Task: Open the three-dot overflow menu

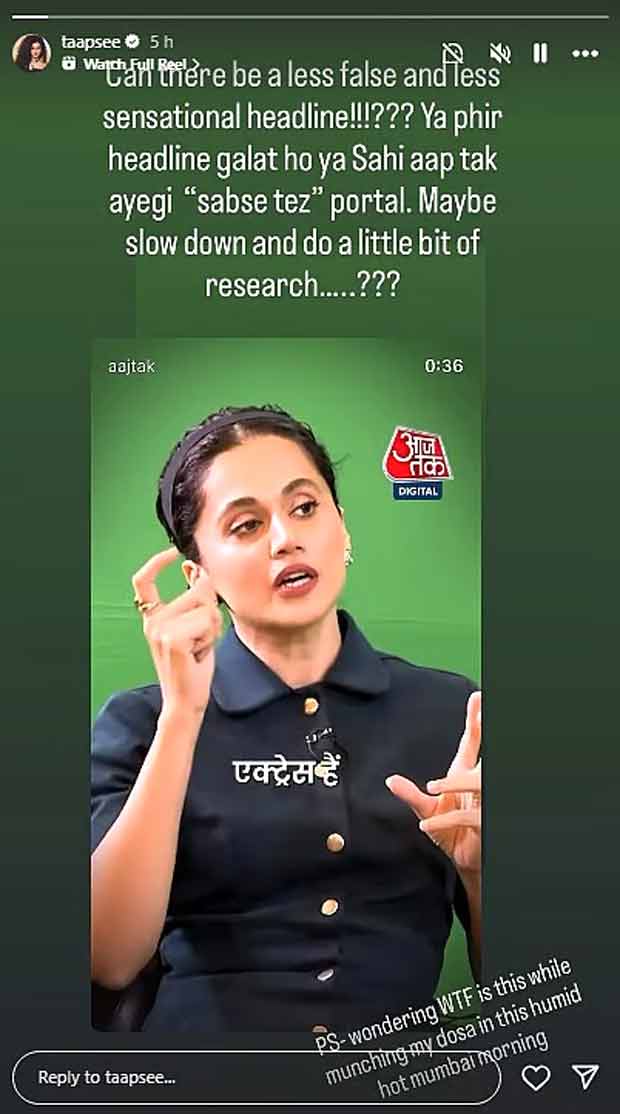Action: pos(585,53)
